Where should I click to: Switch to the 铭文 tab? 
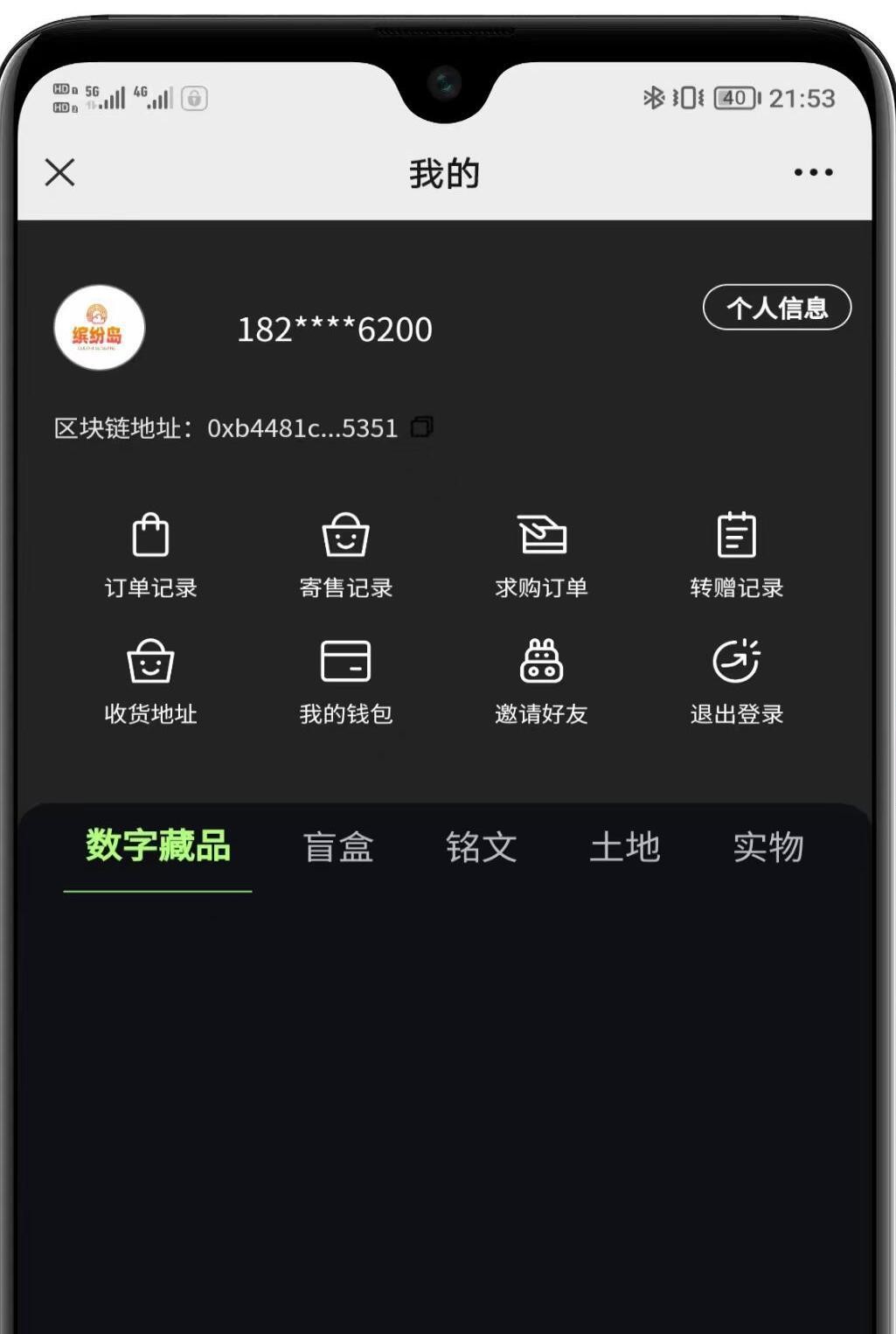point(482,847)
